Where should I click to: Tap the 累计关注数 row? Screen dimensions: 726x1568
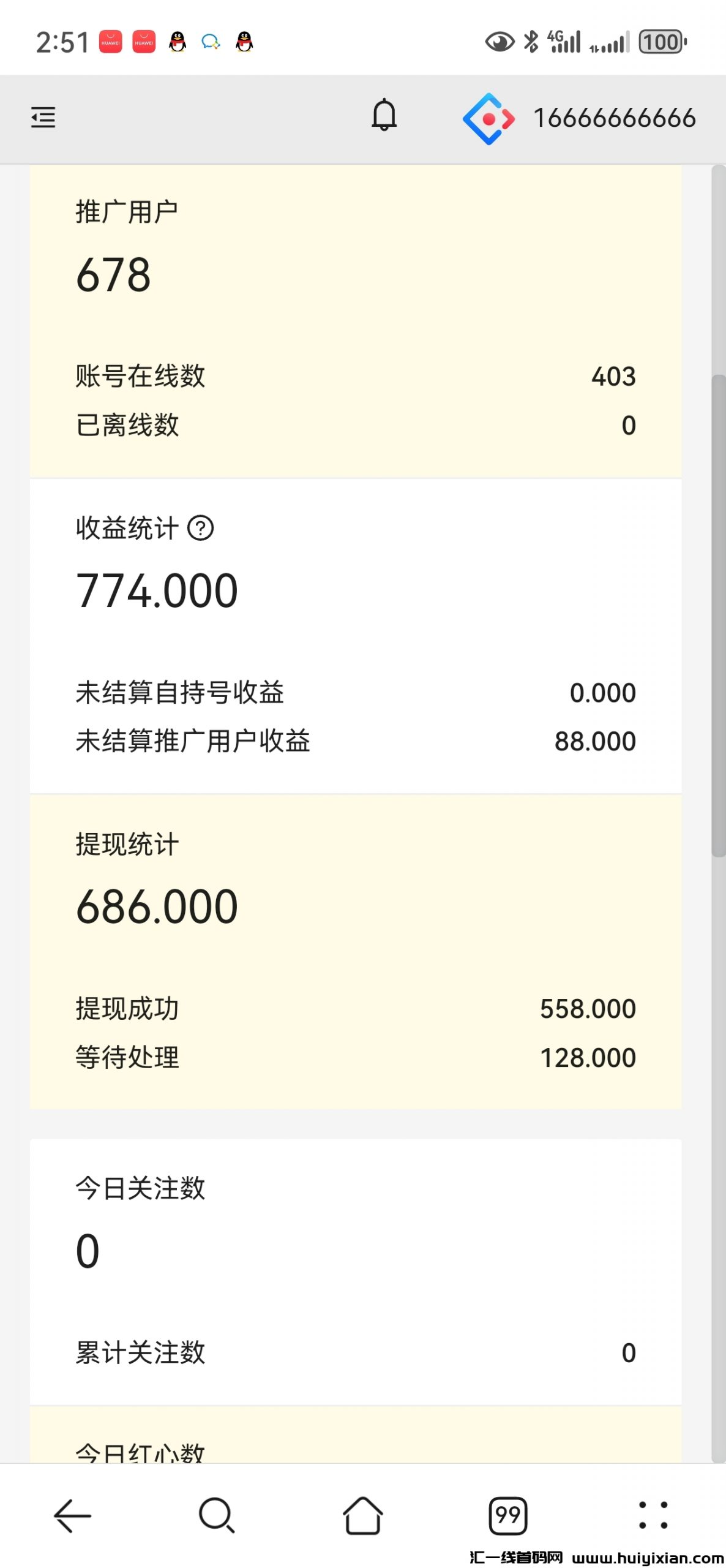141,1354
